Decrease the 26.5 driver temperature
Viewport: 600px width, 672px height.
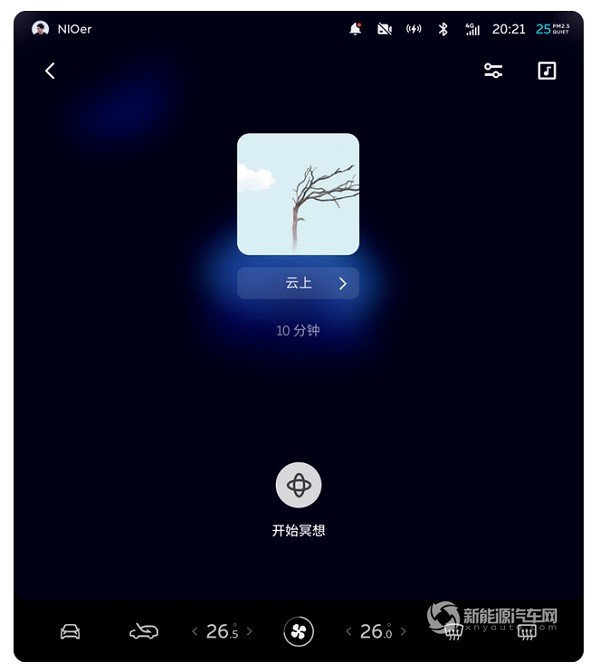(195, 631)
